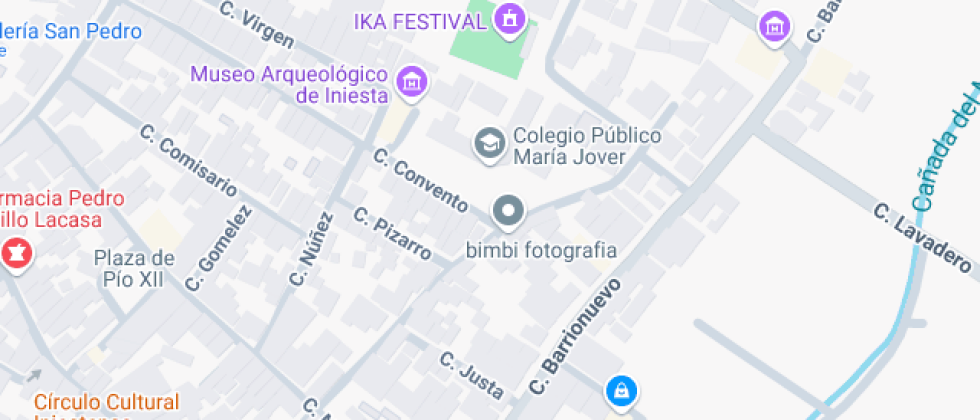The width and height of the screenshot is (980, 420).
Task: Tap the blue shopping pin near C. Barrionuevo
Action: tap(622, 390)
